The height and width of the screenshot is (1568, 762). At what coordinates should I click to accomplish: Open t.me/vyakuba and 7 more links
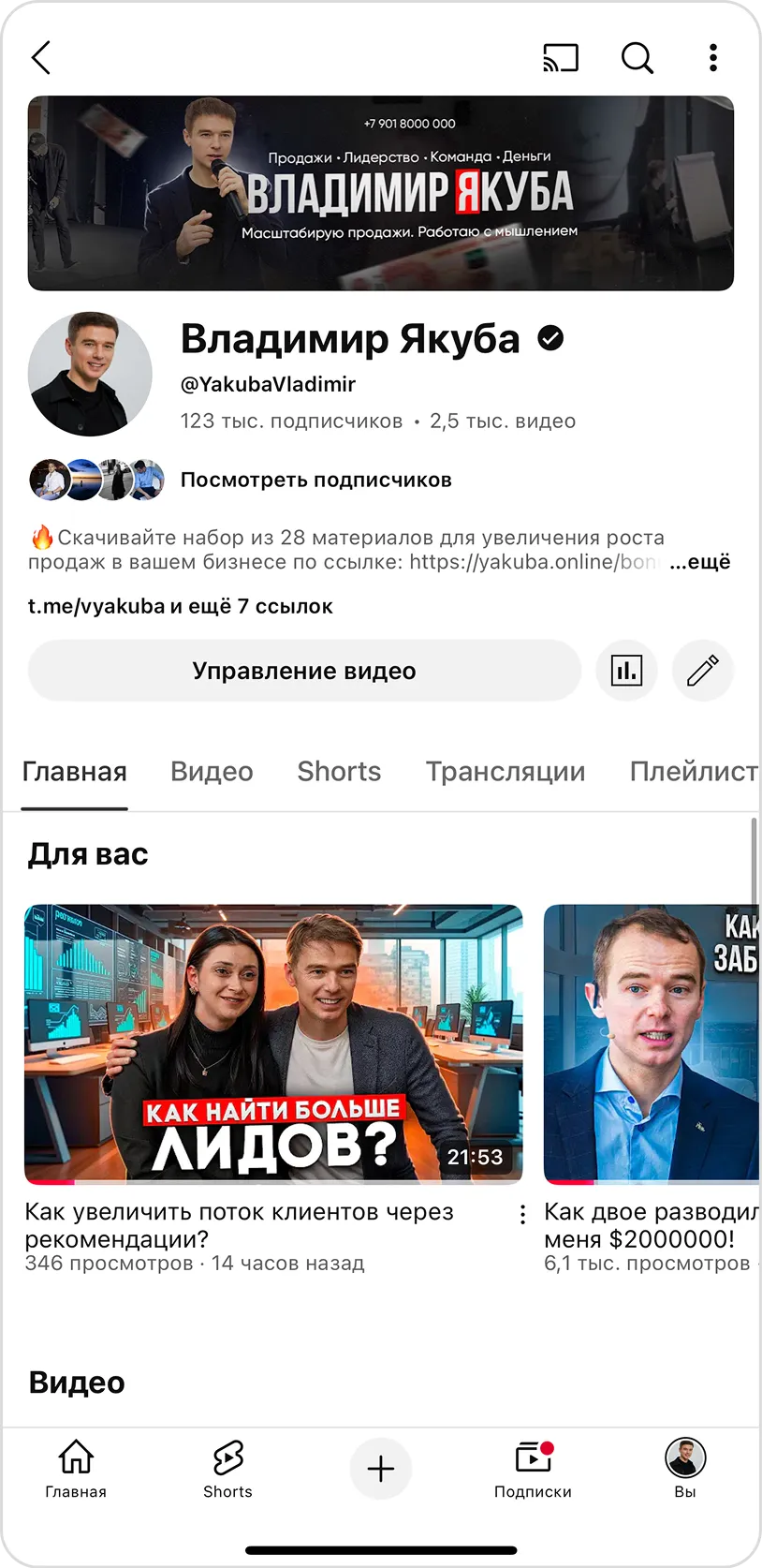tap(180, 606)
